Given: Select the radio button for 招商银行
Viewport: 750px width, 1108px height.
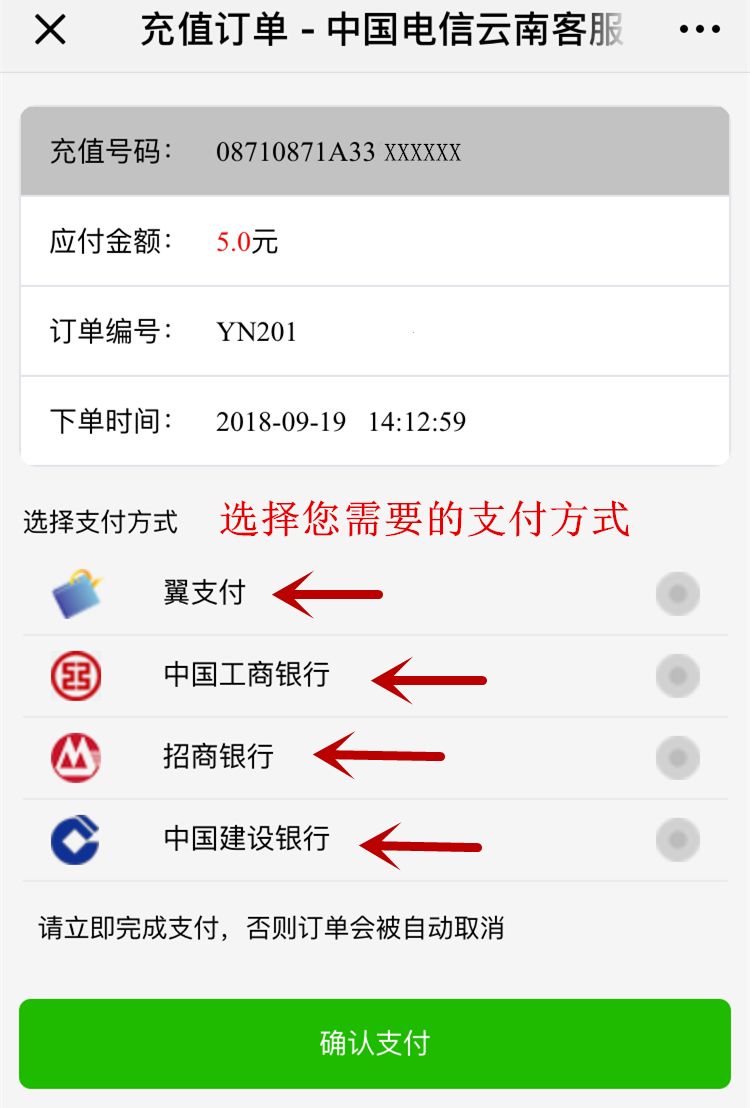Looking at the screenshot, I should 677,757.
